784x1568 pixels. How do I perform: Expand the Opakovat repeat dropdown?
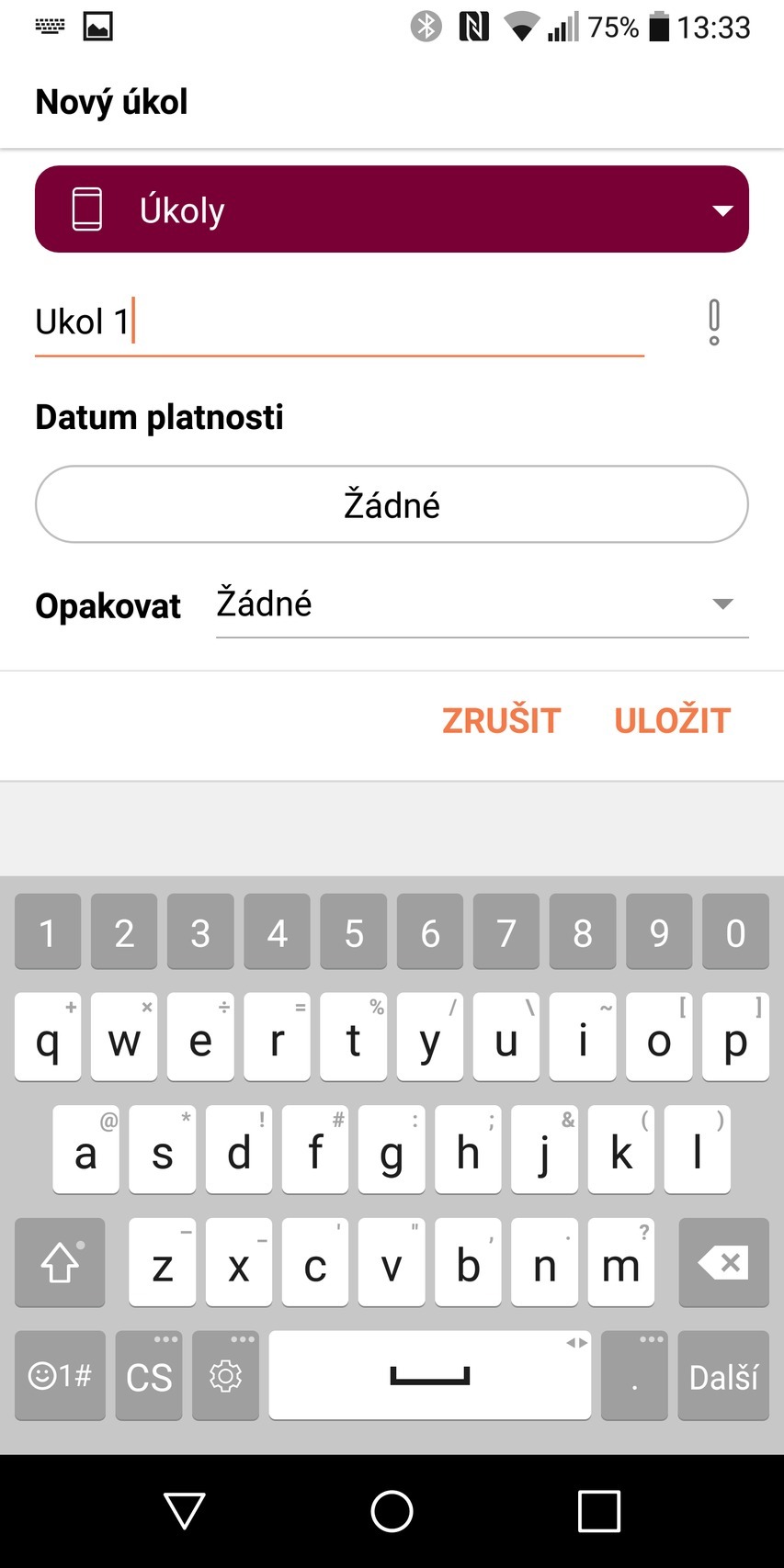[482, 604]
